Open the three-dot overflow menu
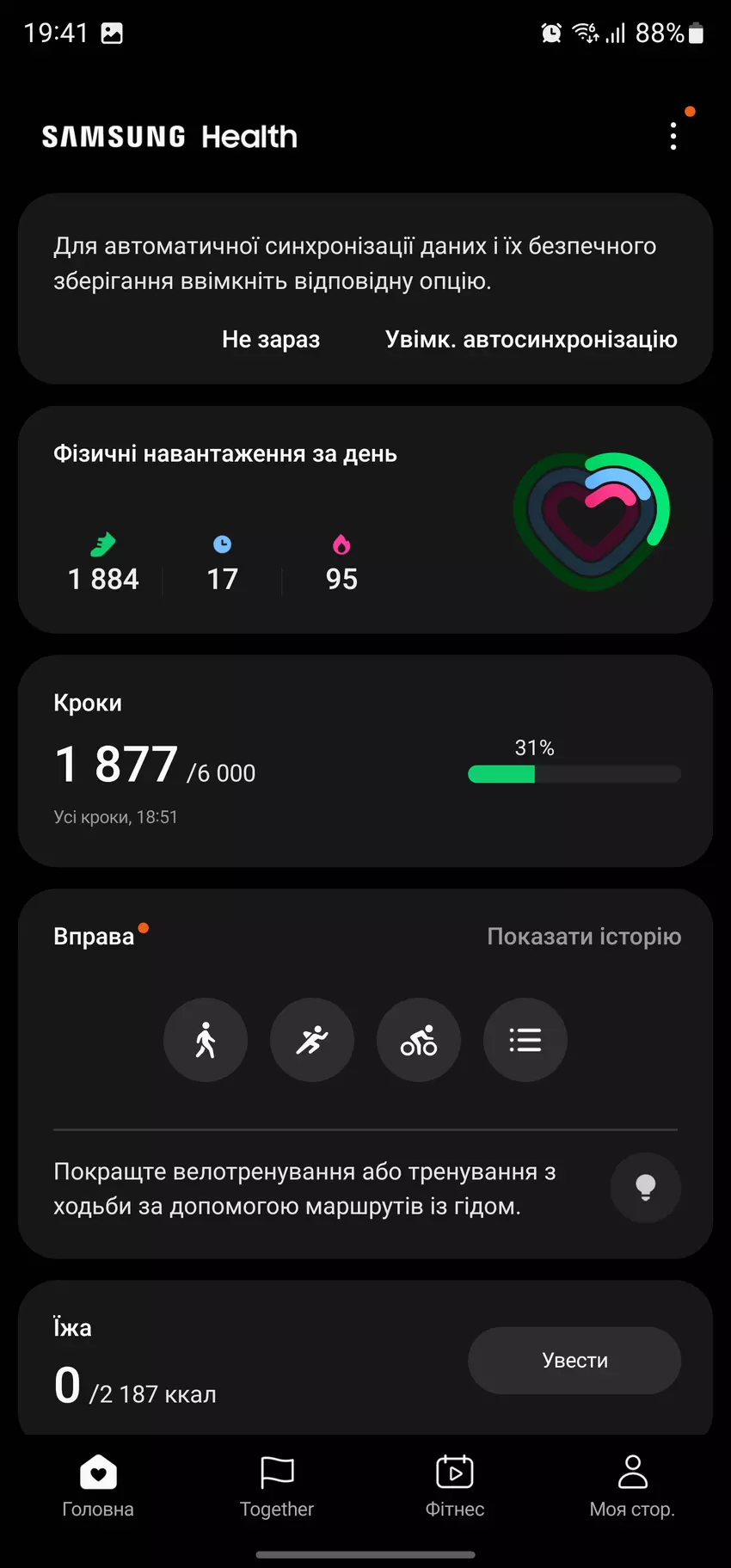Screen dimensions: 731x1568 click(673, 136)
